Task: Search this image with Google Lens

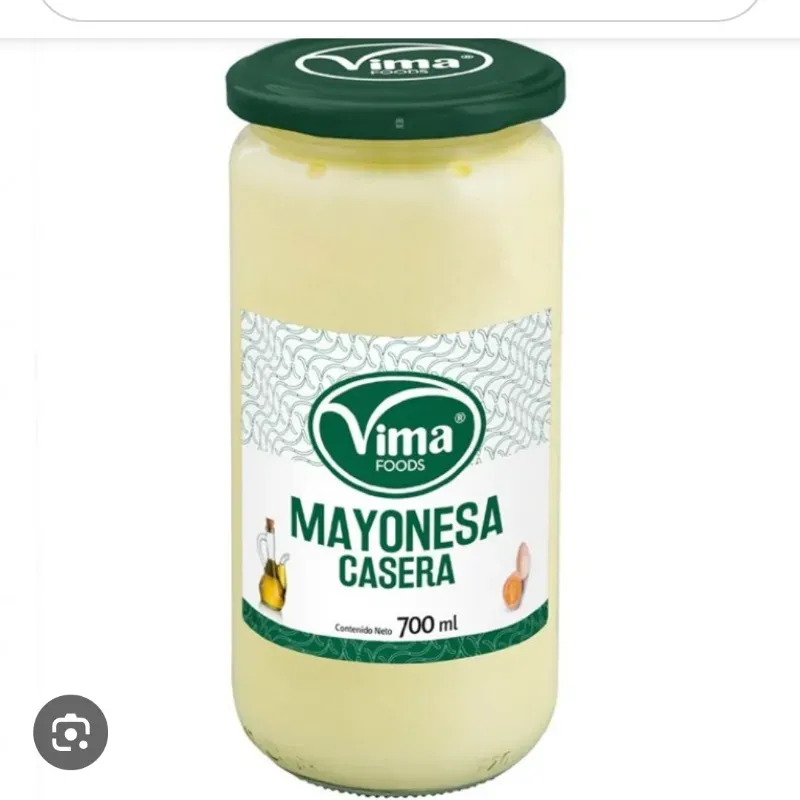Action: click(x=70, y=732)
